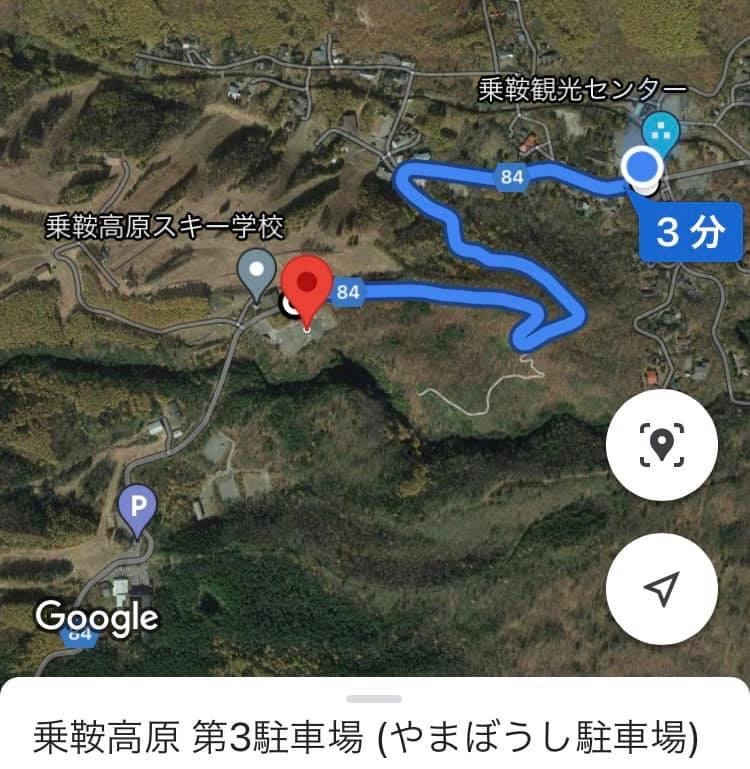This screenshot has width=750, height=769.
Task: Start navigation with the arrow button
Action: click(661, 590)
